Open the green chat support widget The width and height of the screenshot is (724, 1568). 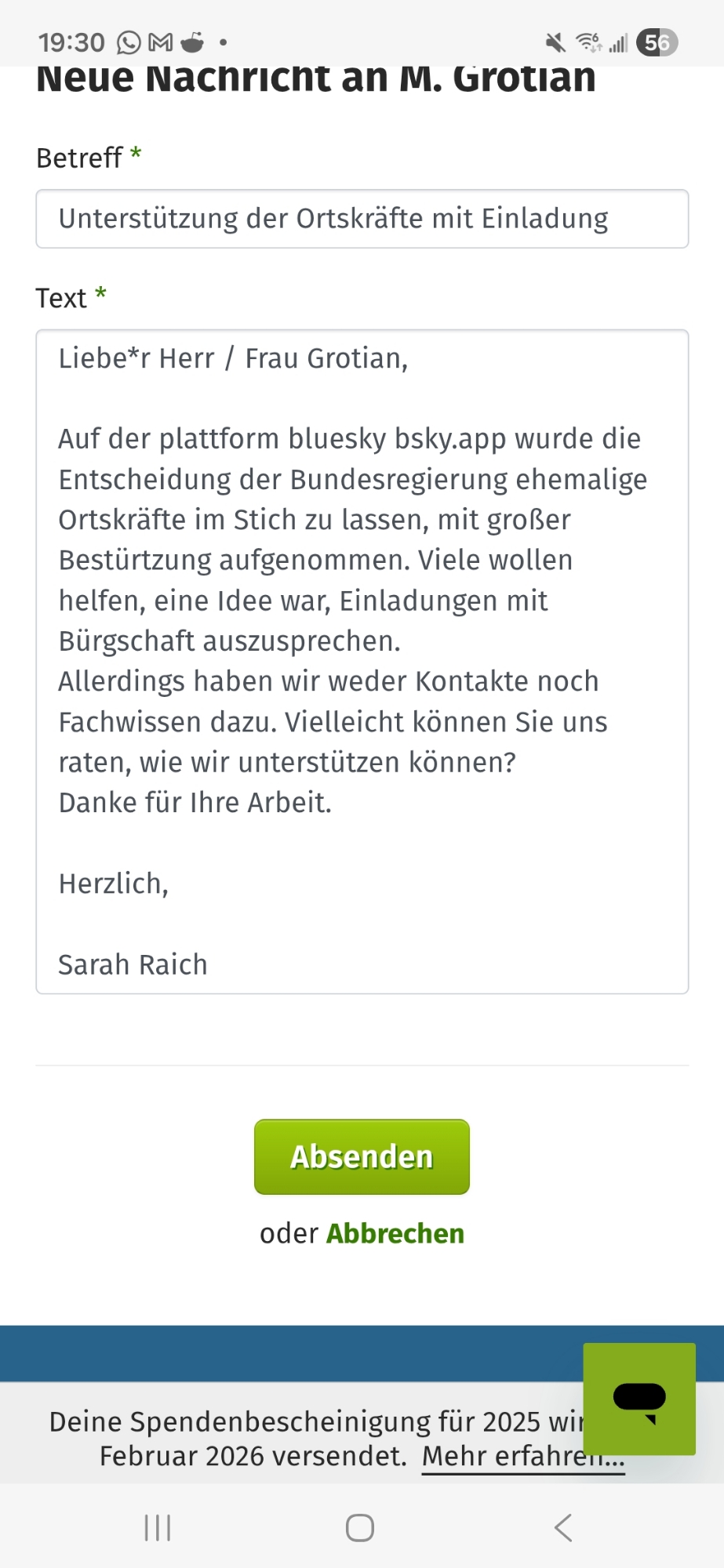[x=639, y=1399]
